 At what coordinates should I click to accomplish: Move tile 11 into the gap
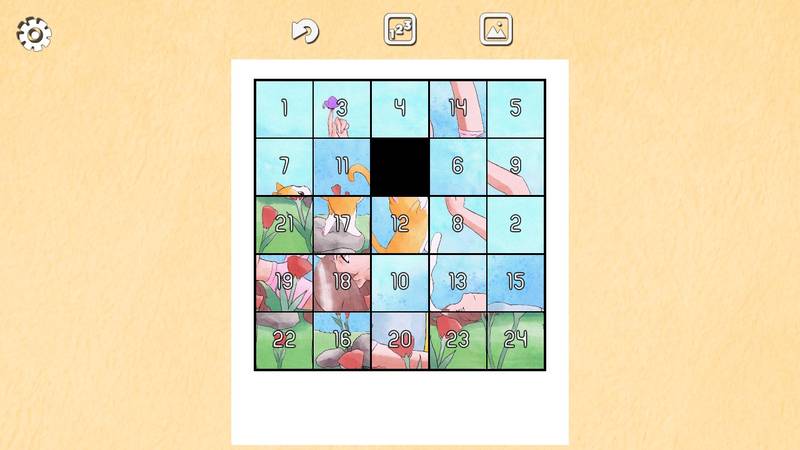(342, 166)
